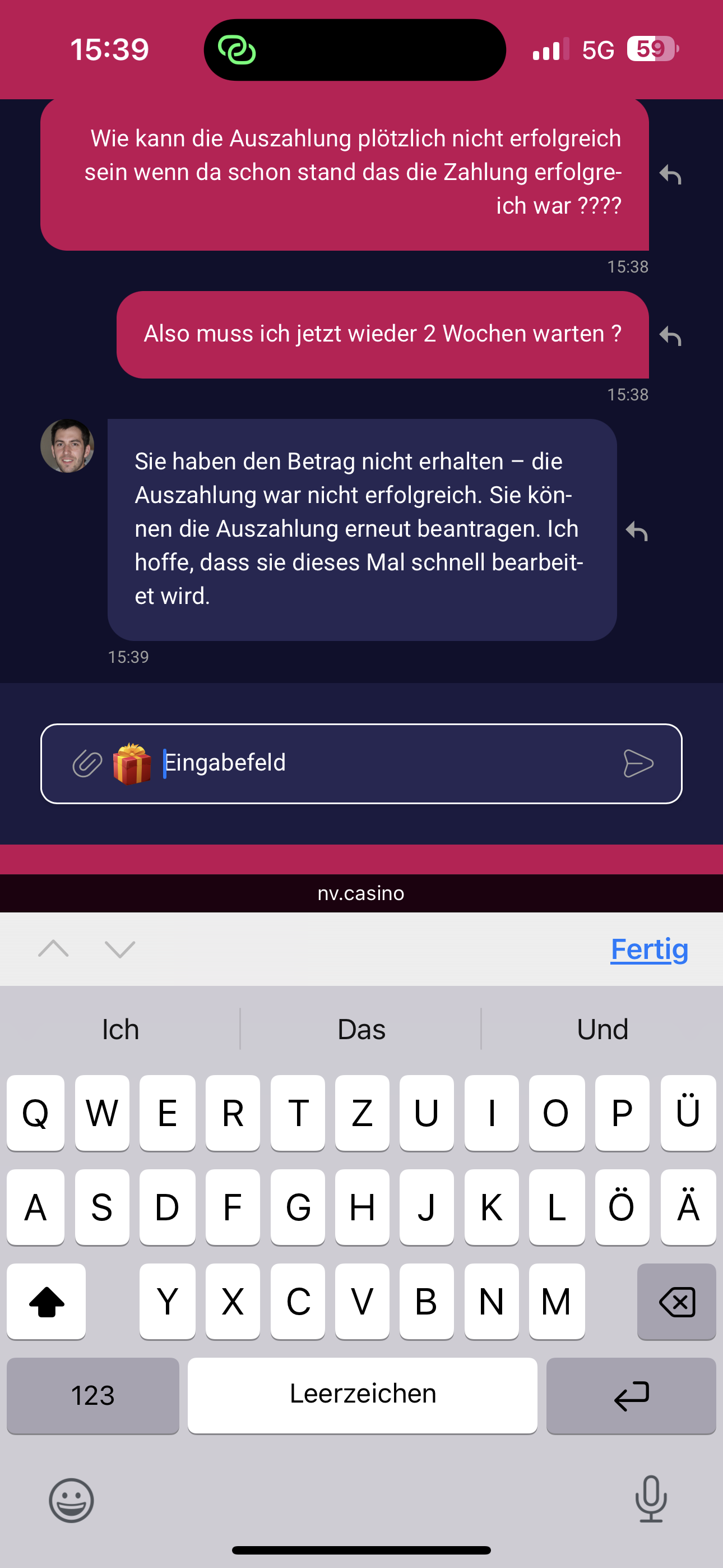Start dictation with the microphone
This screenshot has width=723, height=1568.
tap(651, 1498)
